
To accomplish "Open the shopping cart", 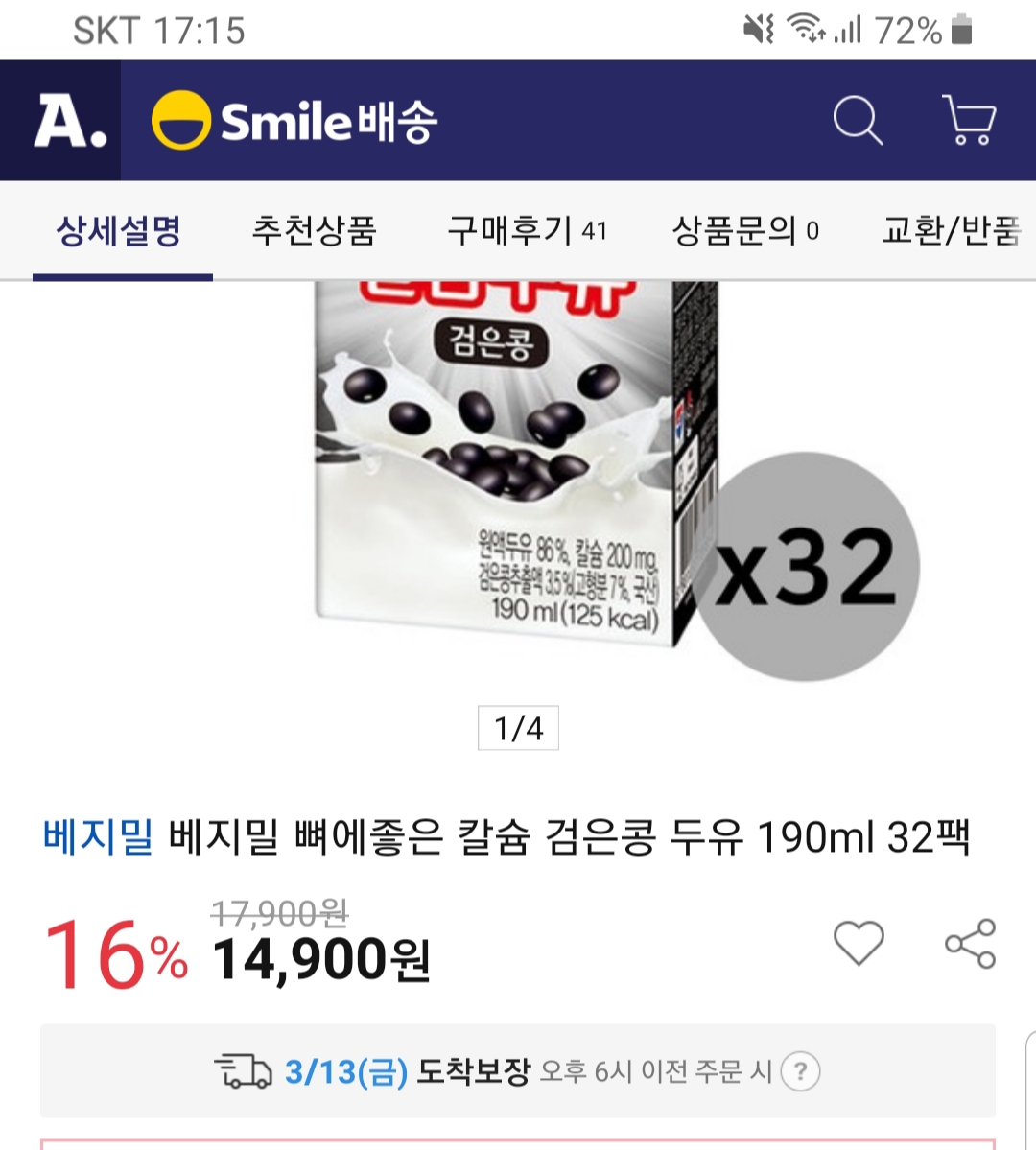I will coord(969,121).
